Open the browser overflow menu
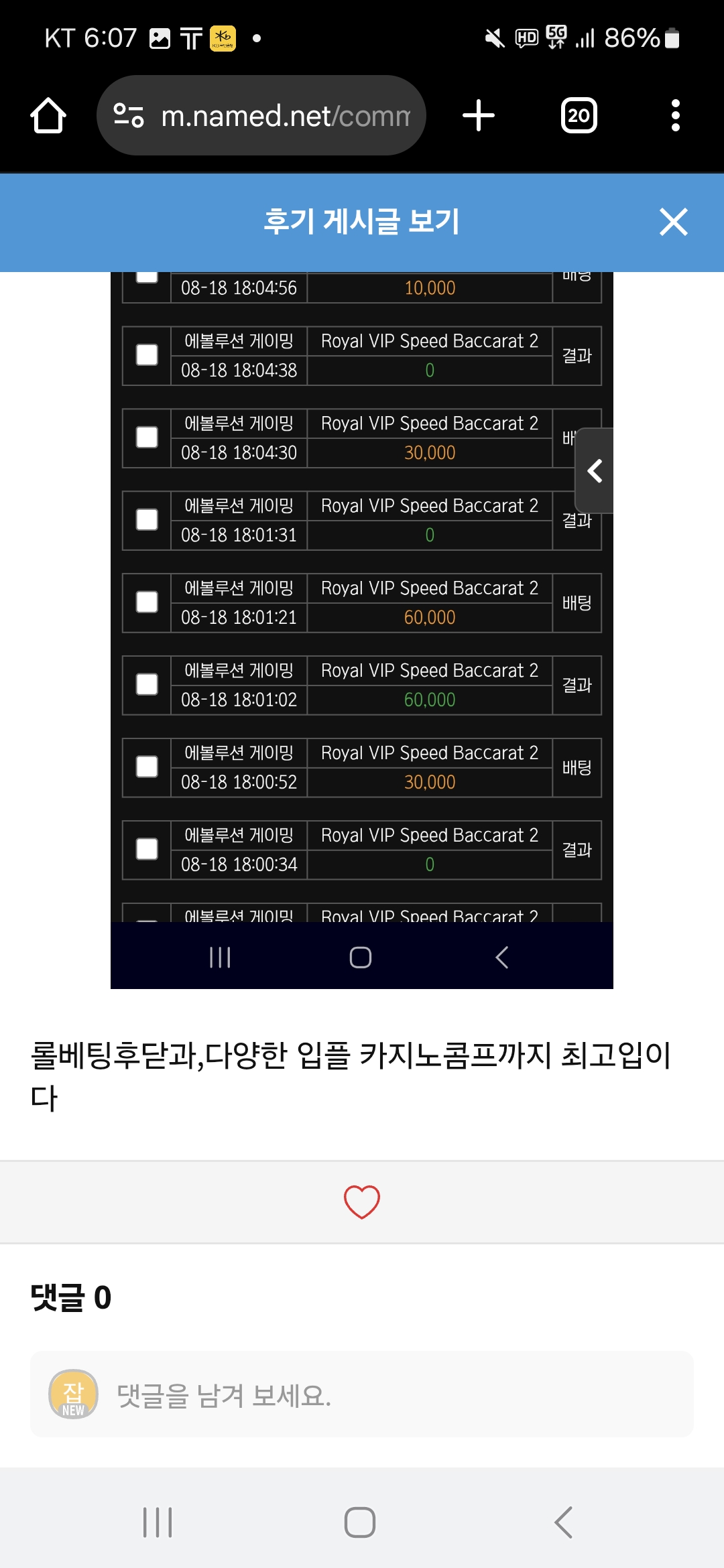The width and height of the screenshot is (724, 1568). click(x=675, y=116)
